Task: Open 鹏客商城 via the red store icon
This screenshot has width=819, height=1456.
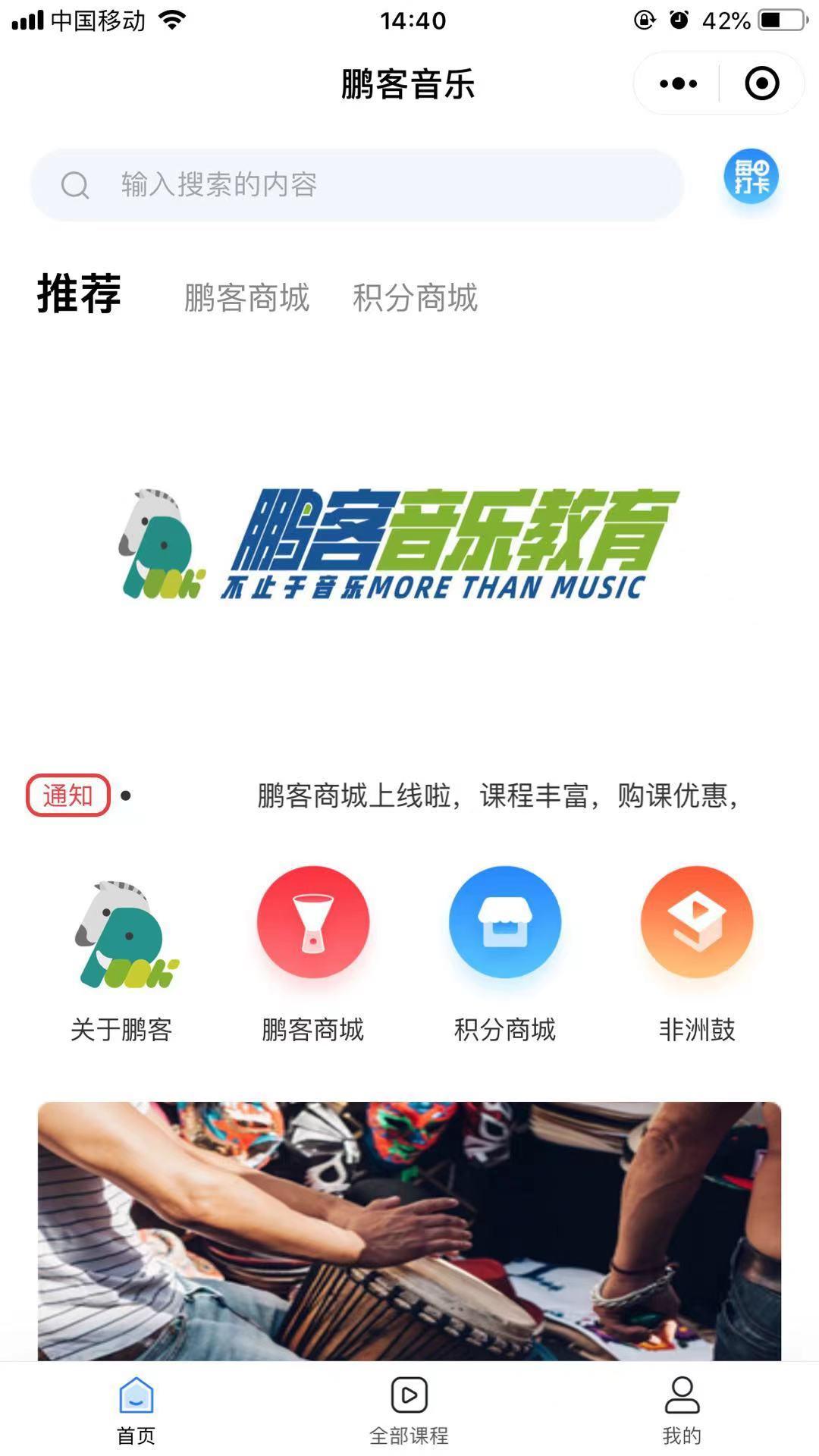Action: coord(313,921)
